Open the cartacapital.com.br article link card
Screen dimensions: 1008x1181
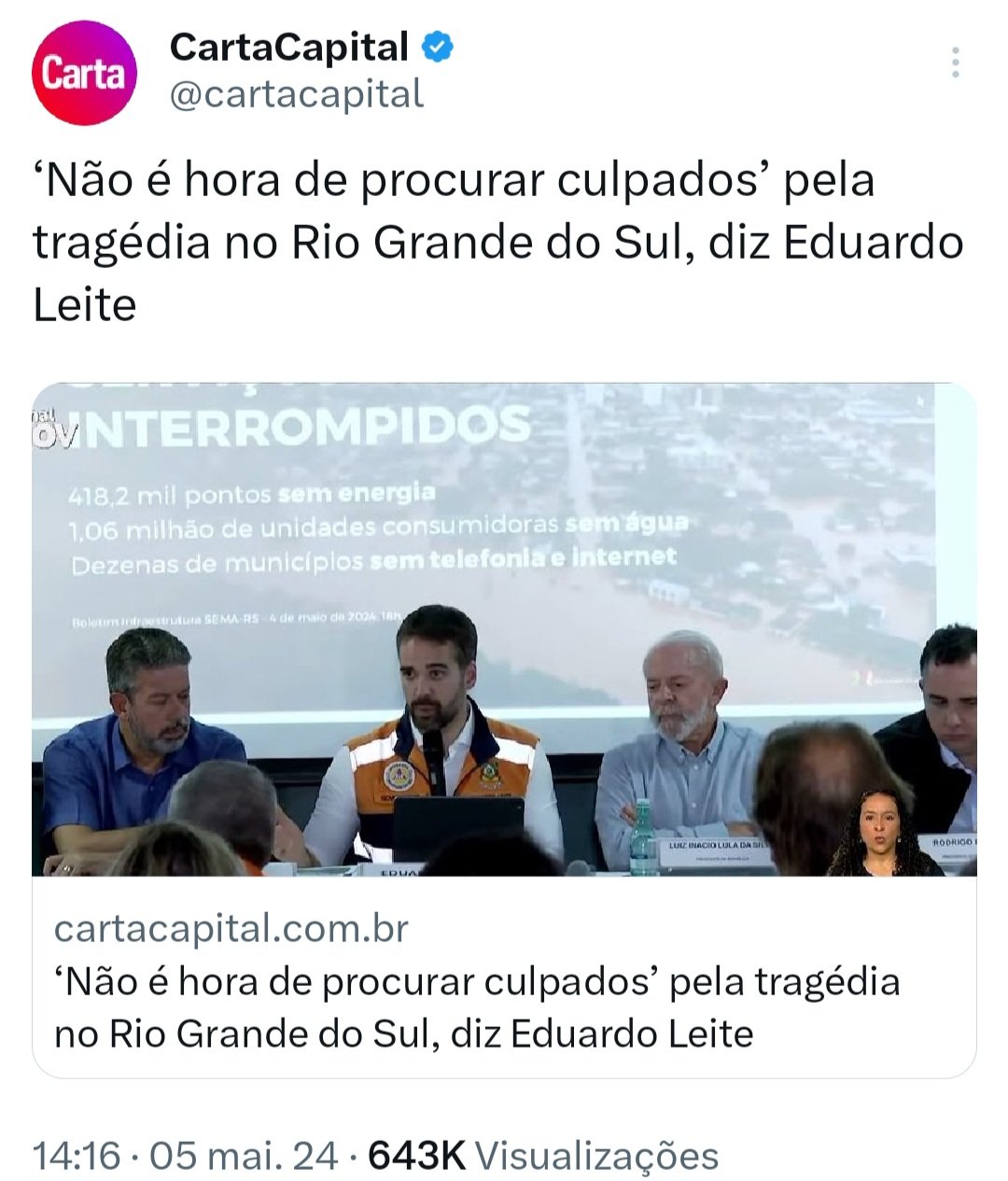(504, 980)
